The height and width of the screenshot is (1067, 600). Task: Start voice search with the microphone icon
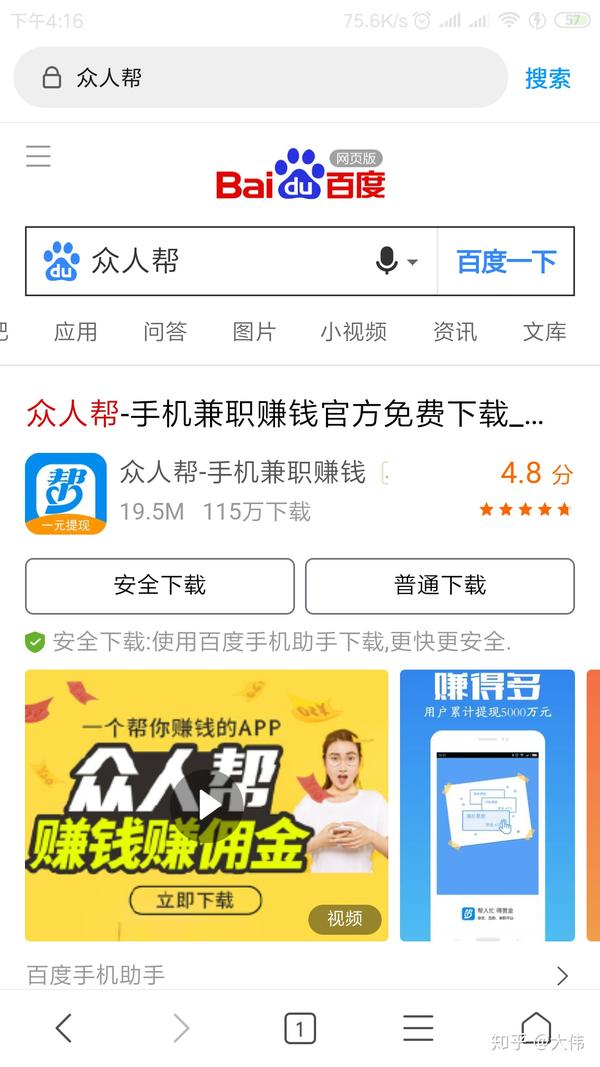(387, 262)
